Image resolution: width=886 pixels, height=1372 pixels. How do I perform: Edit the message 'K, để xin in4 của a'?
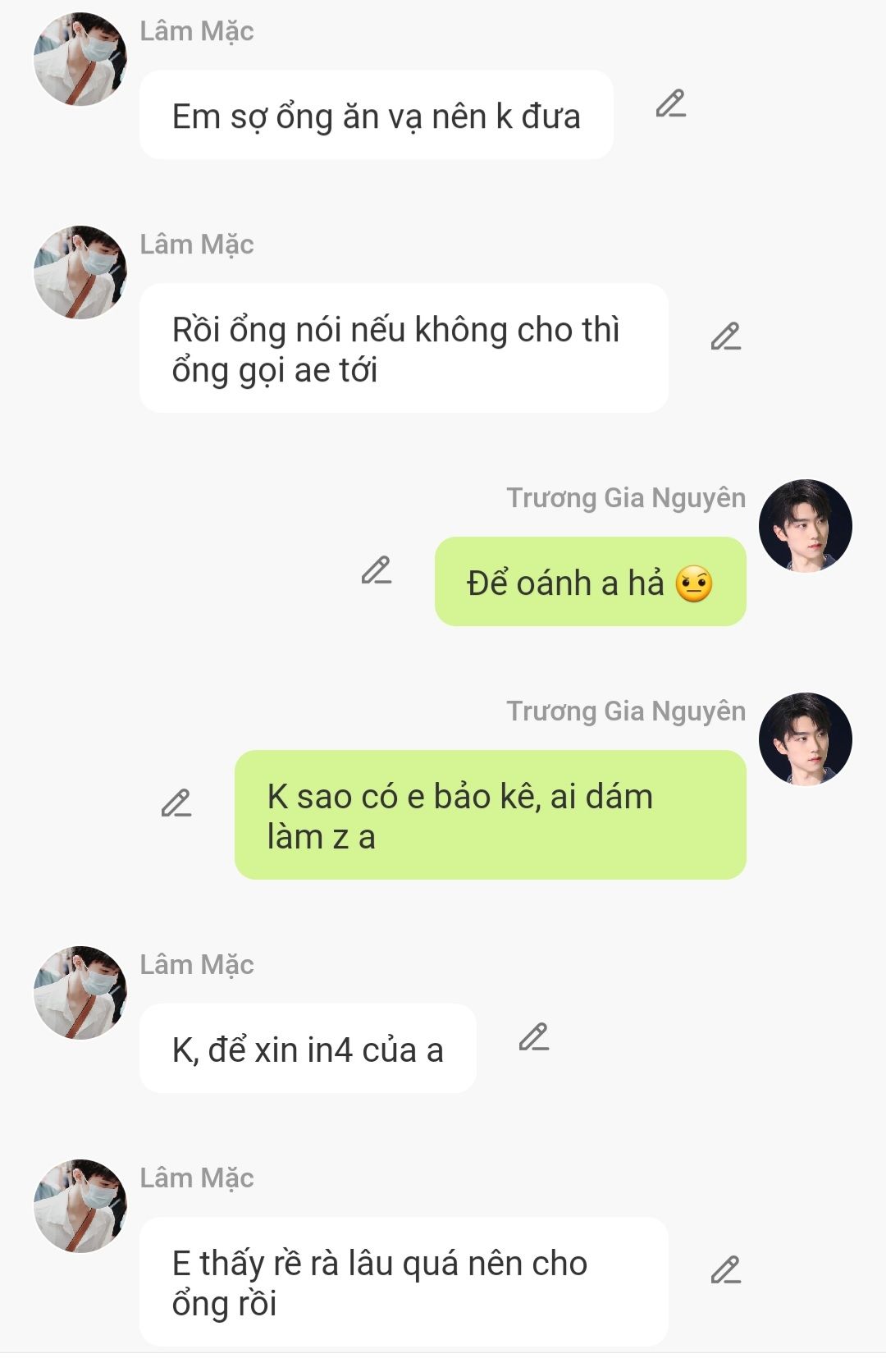tap(533, 1038)
